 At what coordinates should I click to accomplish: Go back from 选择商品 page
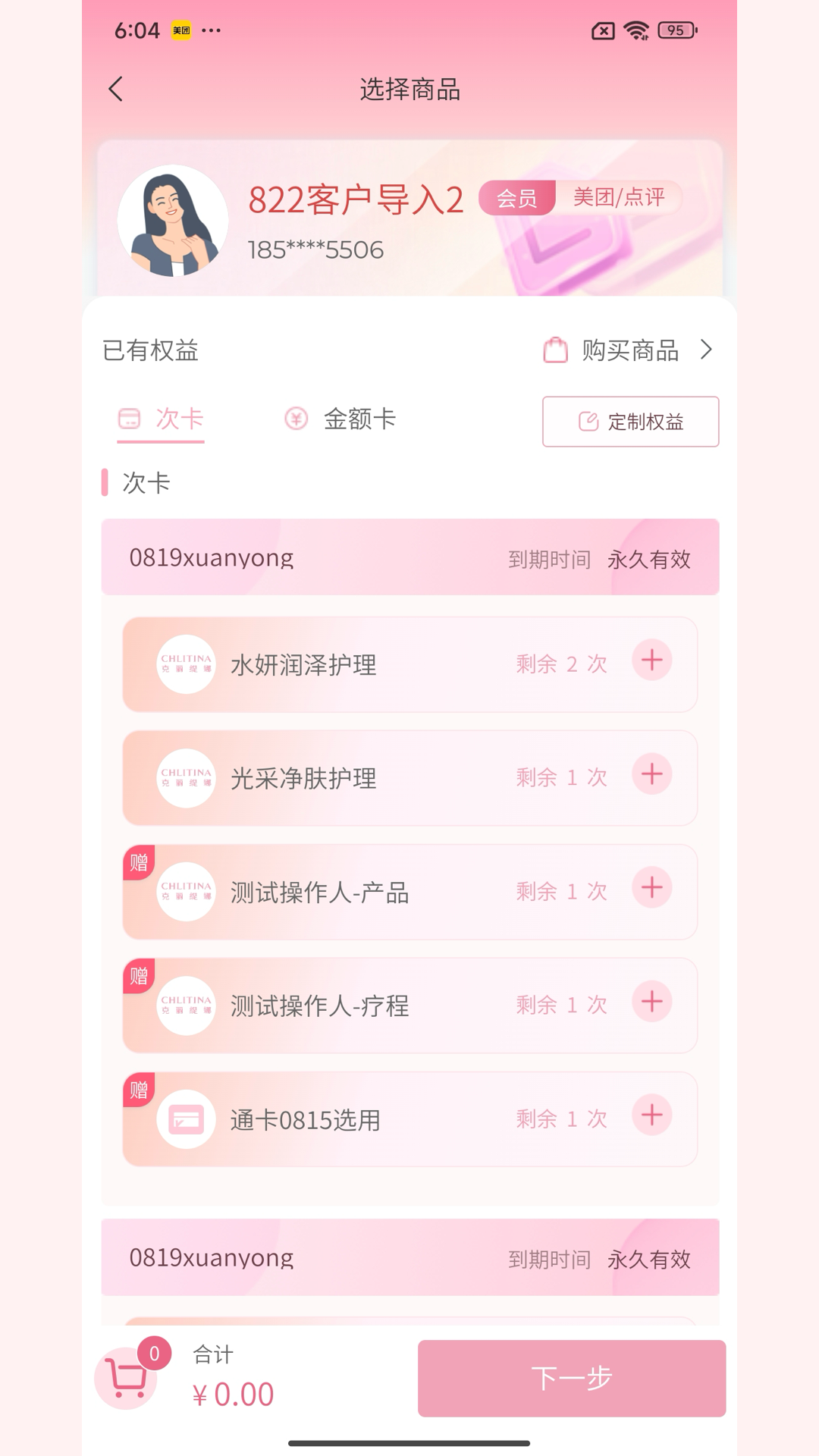click(x=116, y=89)
